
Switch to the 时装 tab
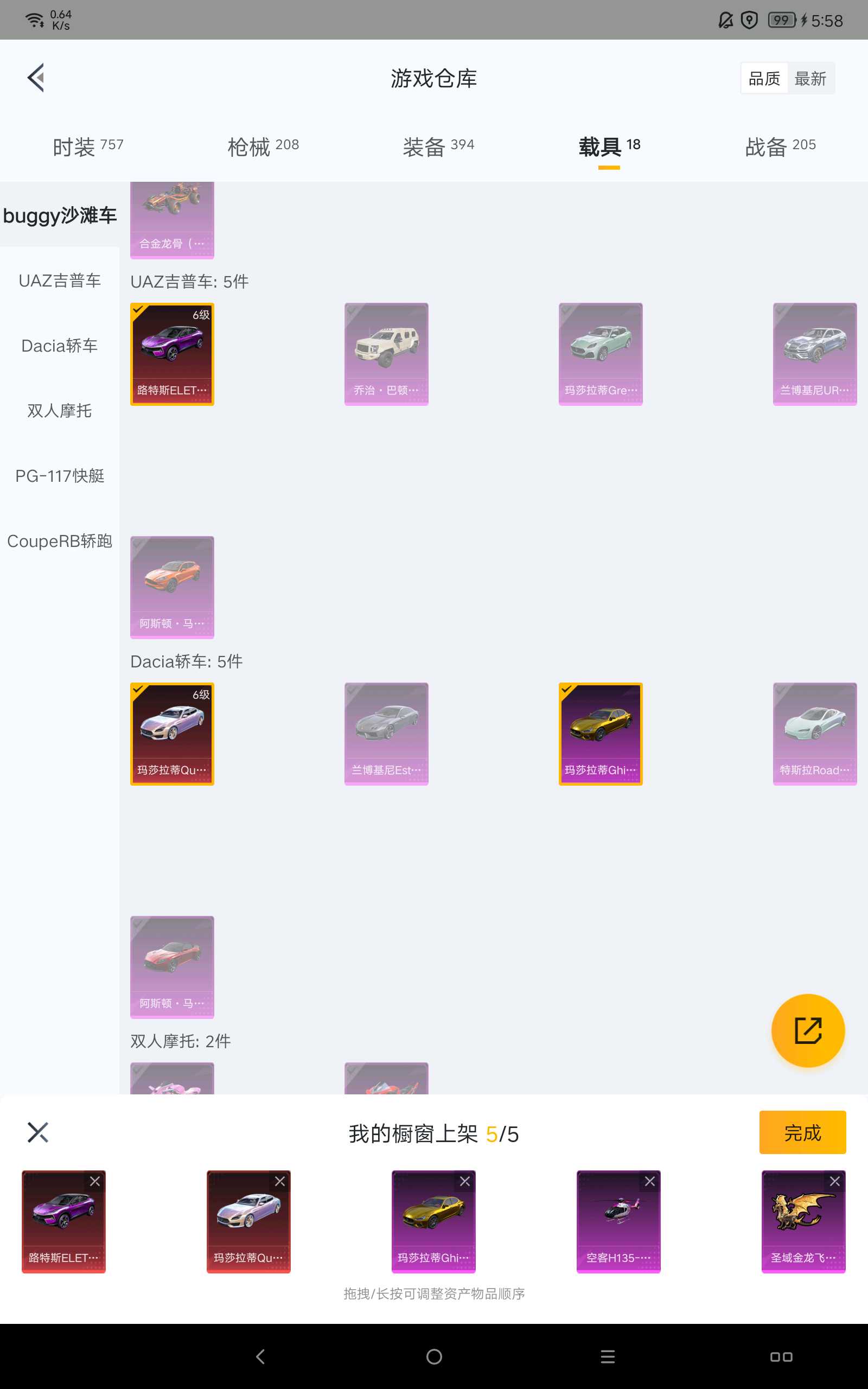(x=88, y=147)
